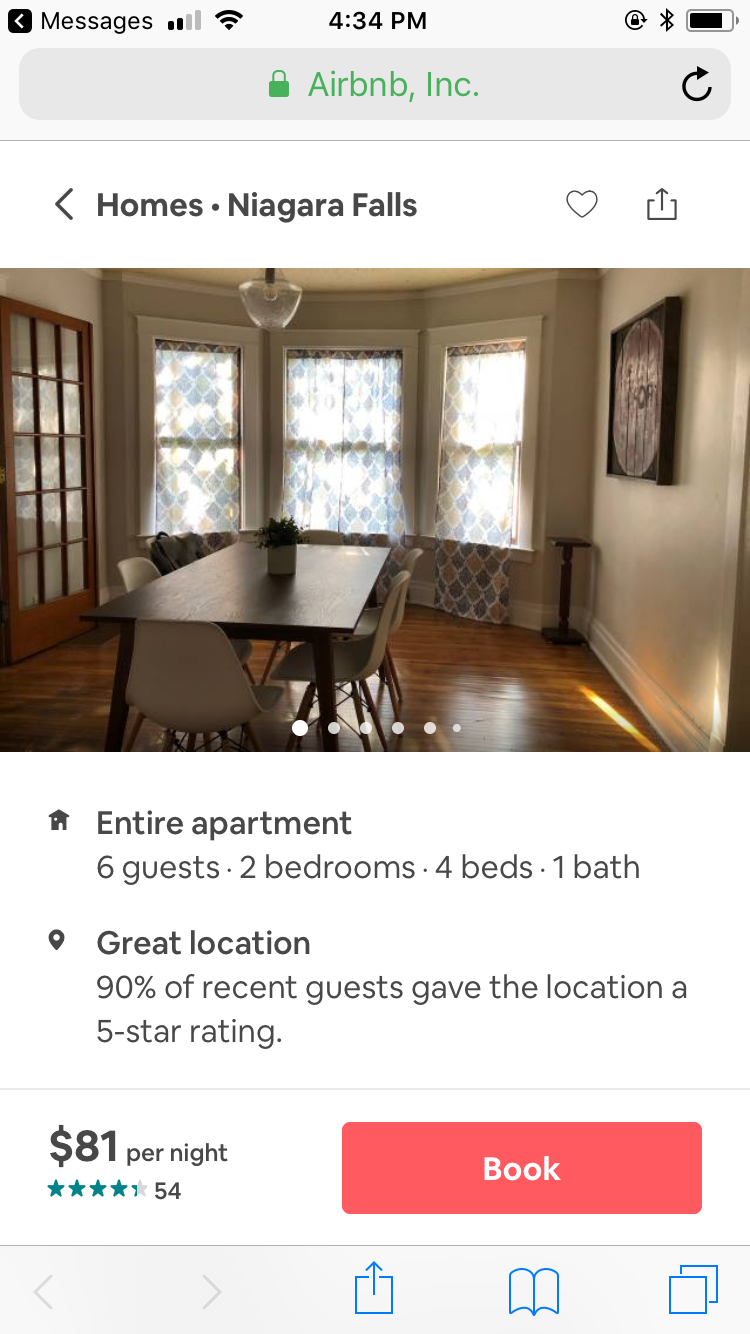Screen dimensions: 750x1334
Task: Tap the Airbnb, Inc. address bar
Action: [x=375, y=85]
